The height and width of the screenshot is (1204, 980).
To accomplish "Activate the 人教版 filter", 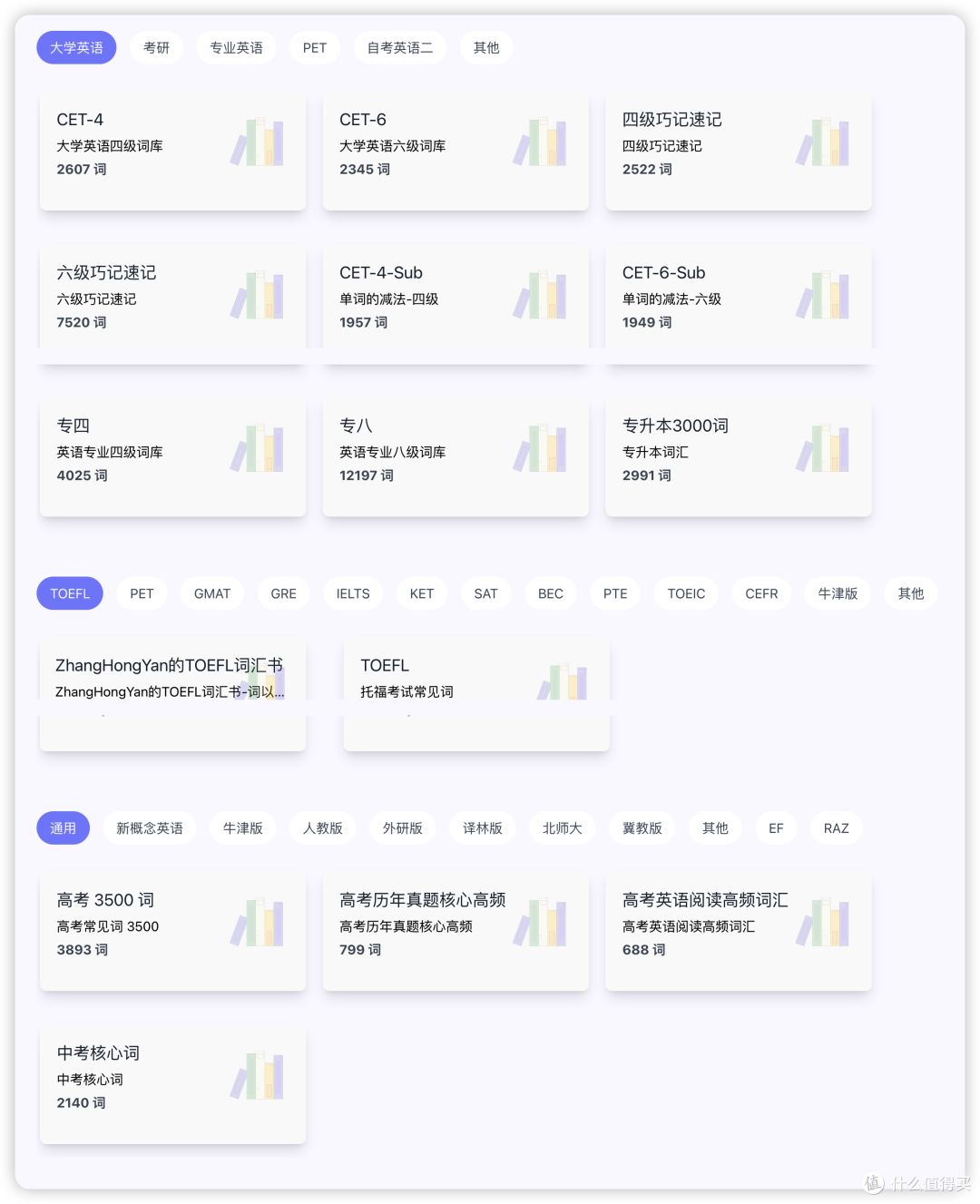I will tap(322, 827).
